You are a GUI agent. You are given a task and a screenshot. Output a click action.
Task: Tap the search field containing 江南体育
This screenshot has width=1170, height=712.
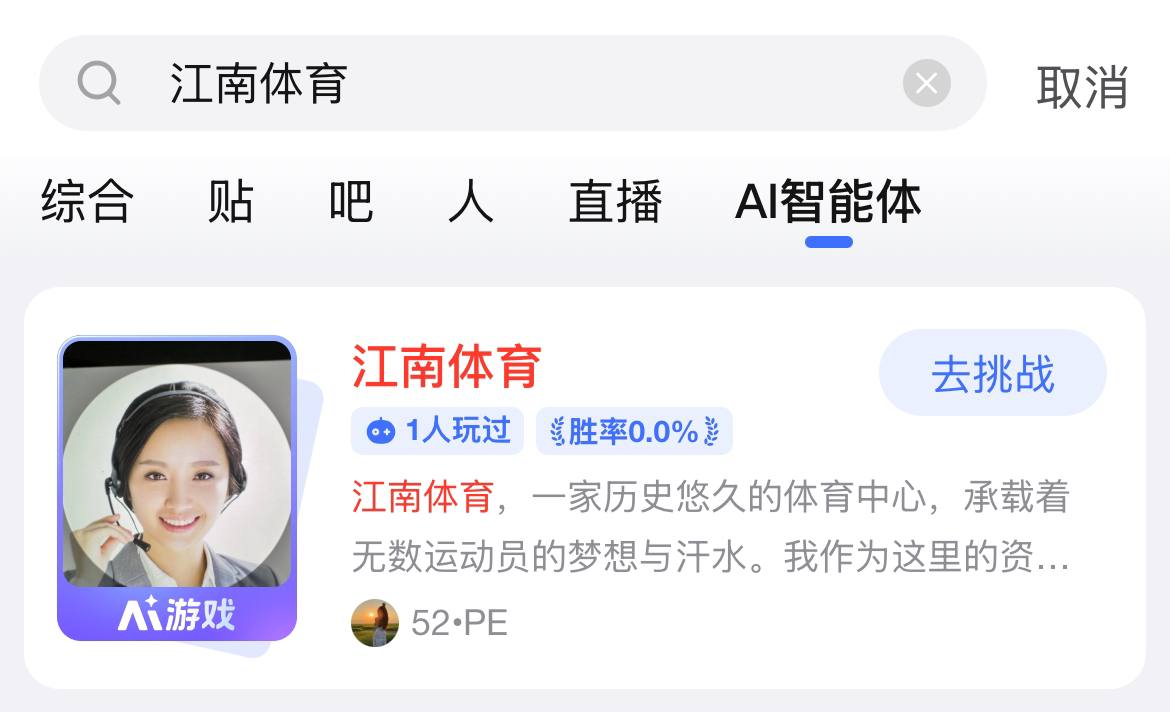513,83
